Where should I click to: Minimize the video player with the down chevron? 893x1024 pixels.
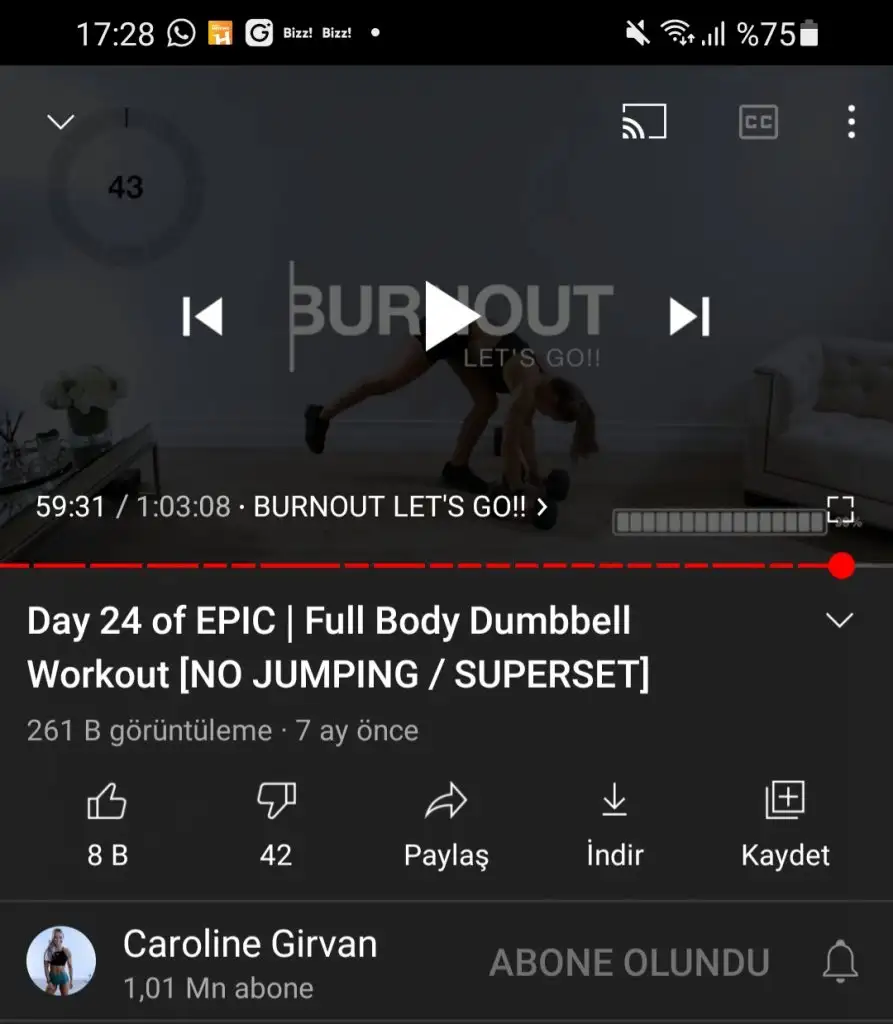point(61,122)
